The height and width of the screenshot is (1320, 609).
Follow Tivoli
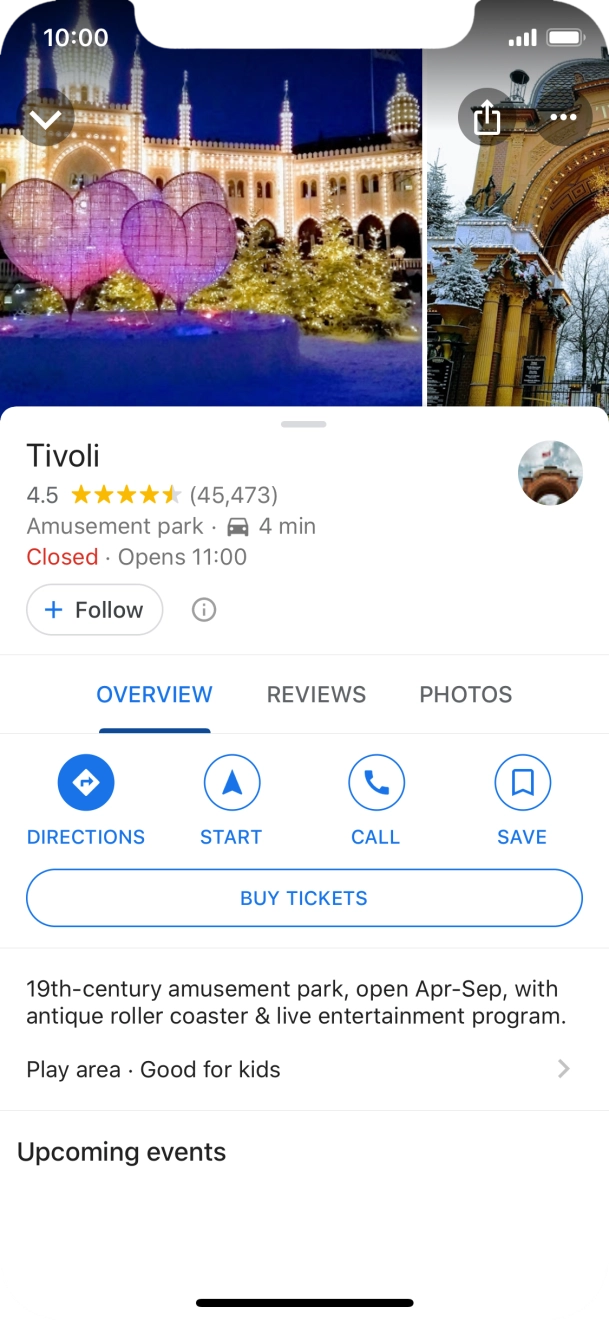95,610
